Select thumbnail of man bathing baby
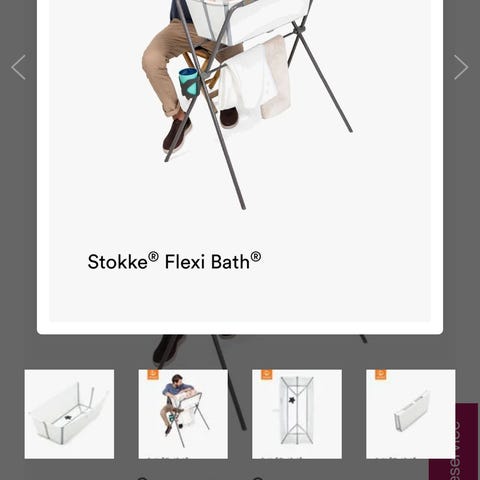The height and width of the screenshot is (480, 480). click(x=183, y=414)
